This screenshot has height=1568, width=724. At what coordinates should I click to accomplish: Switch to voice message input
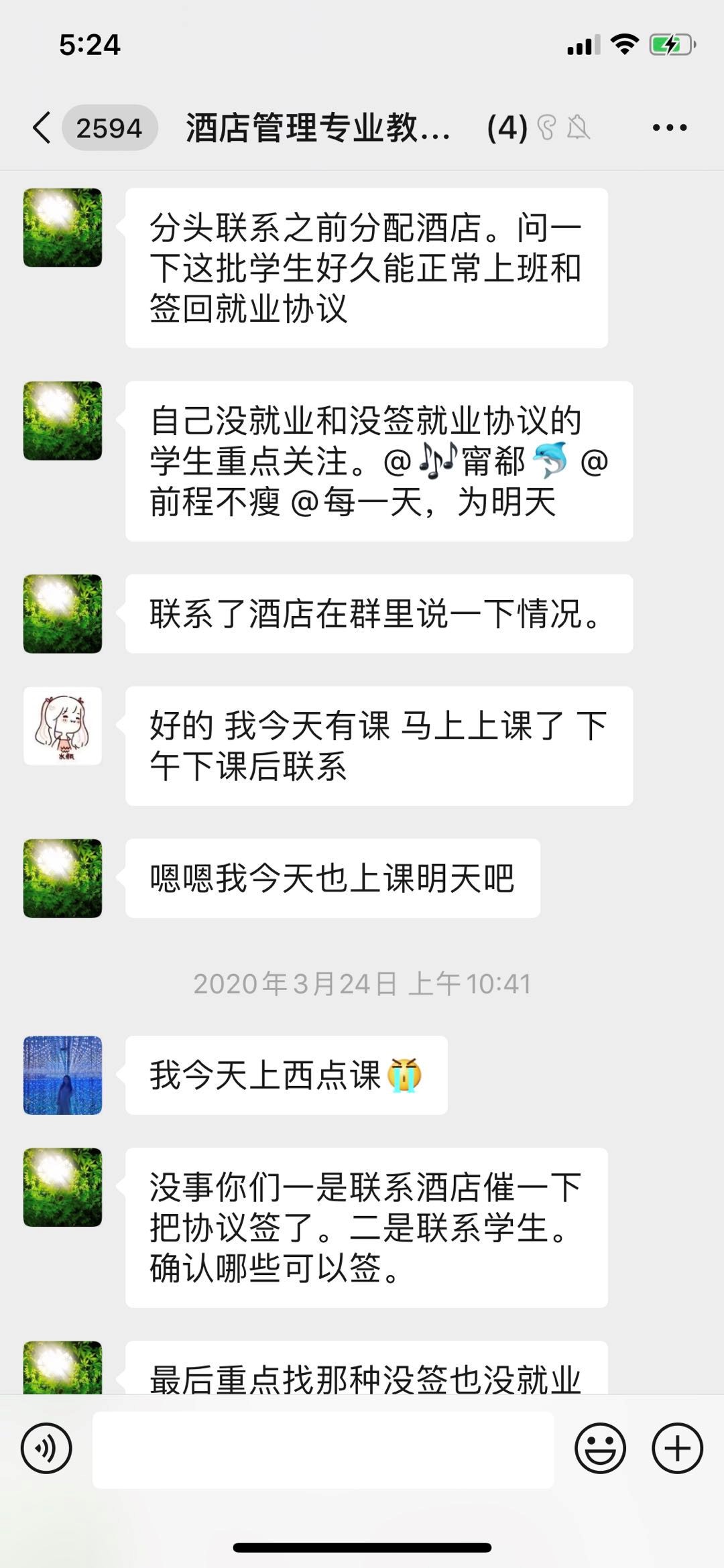(x=46, y=1448)
